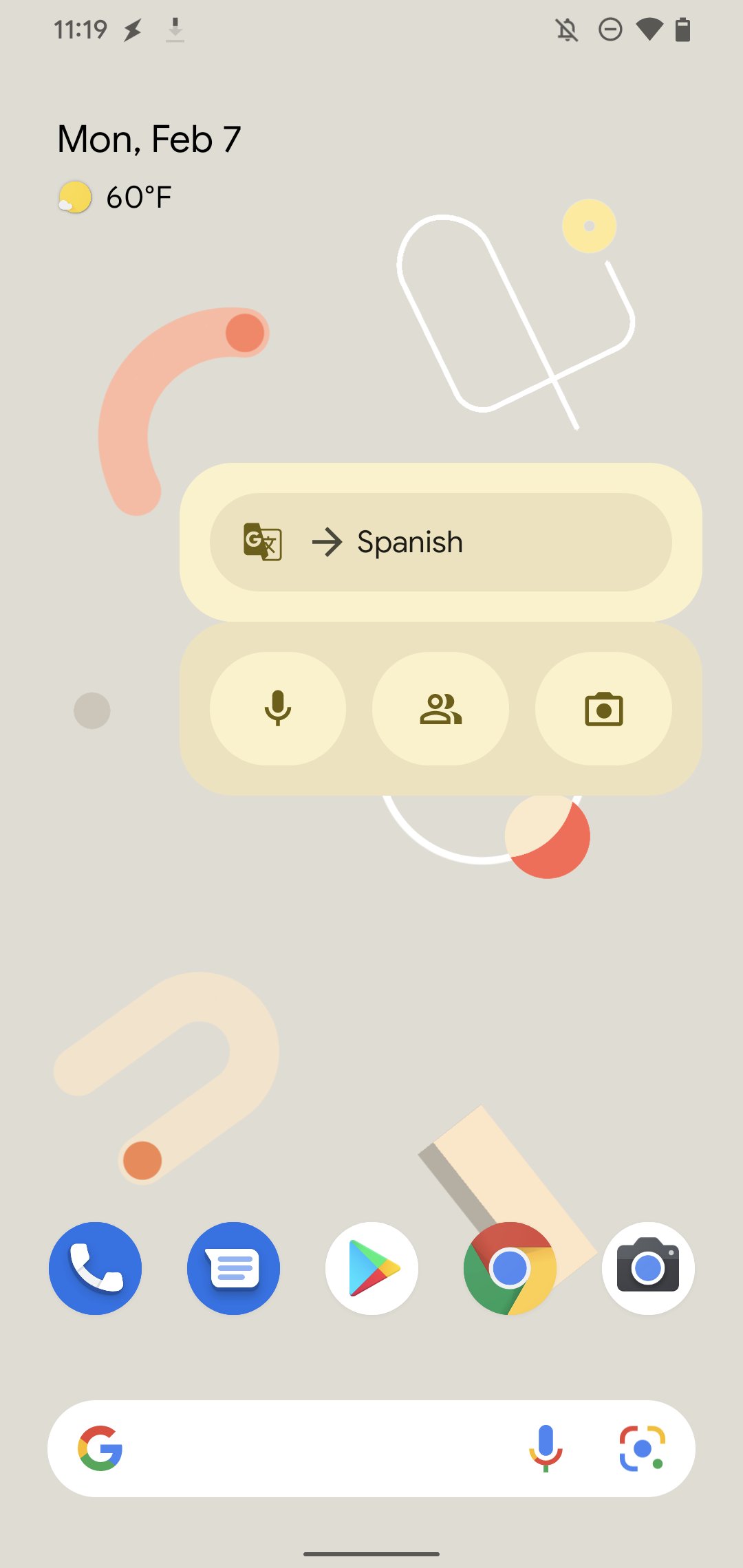Open the date at a glance widget

click(149, 140)
